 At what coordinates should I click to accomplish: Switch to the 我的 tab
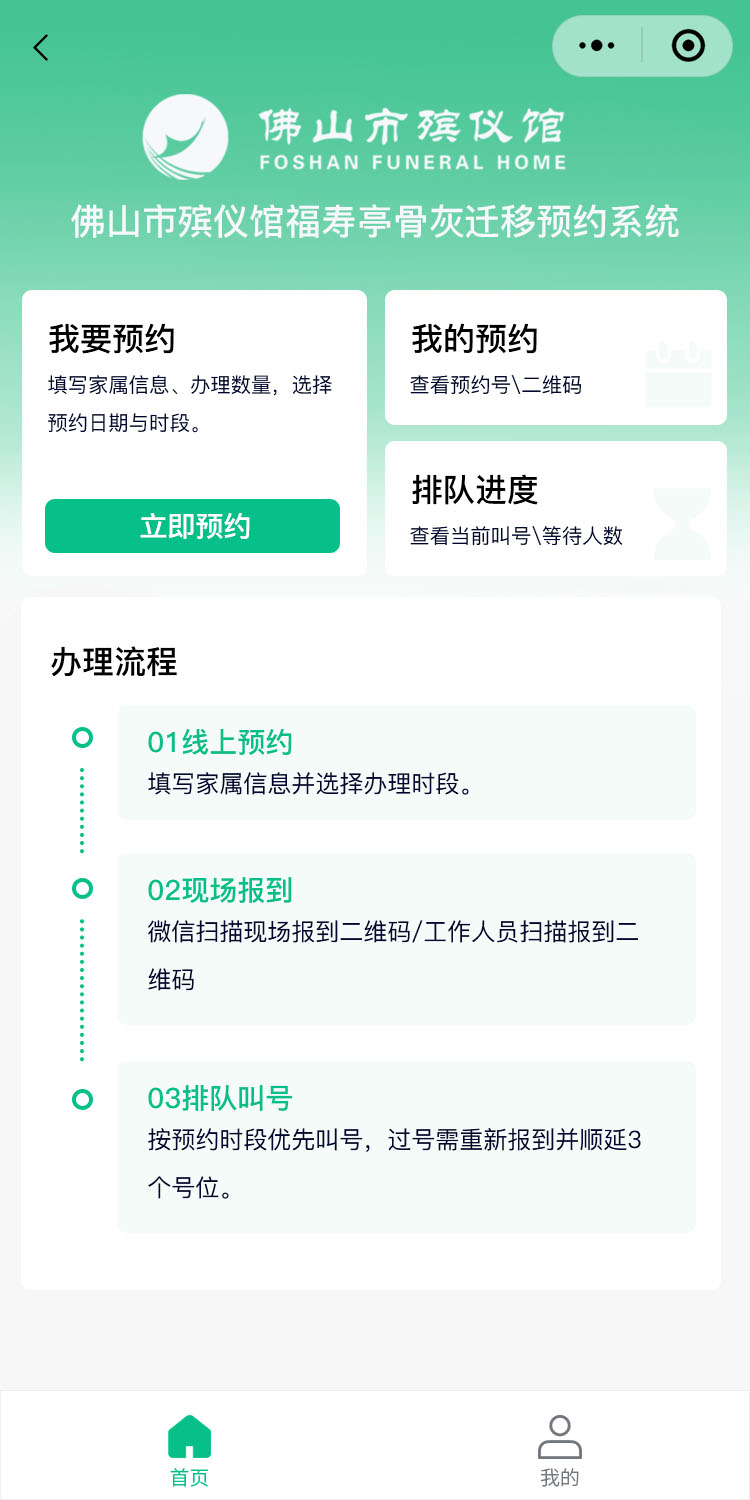(x=560, y=1450)
